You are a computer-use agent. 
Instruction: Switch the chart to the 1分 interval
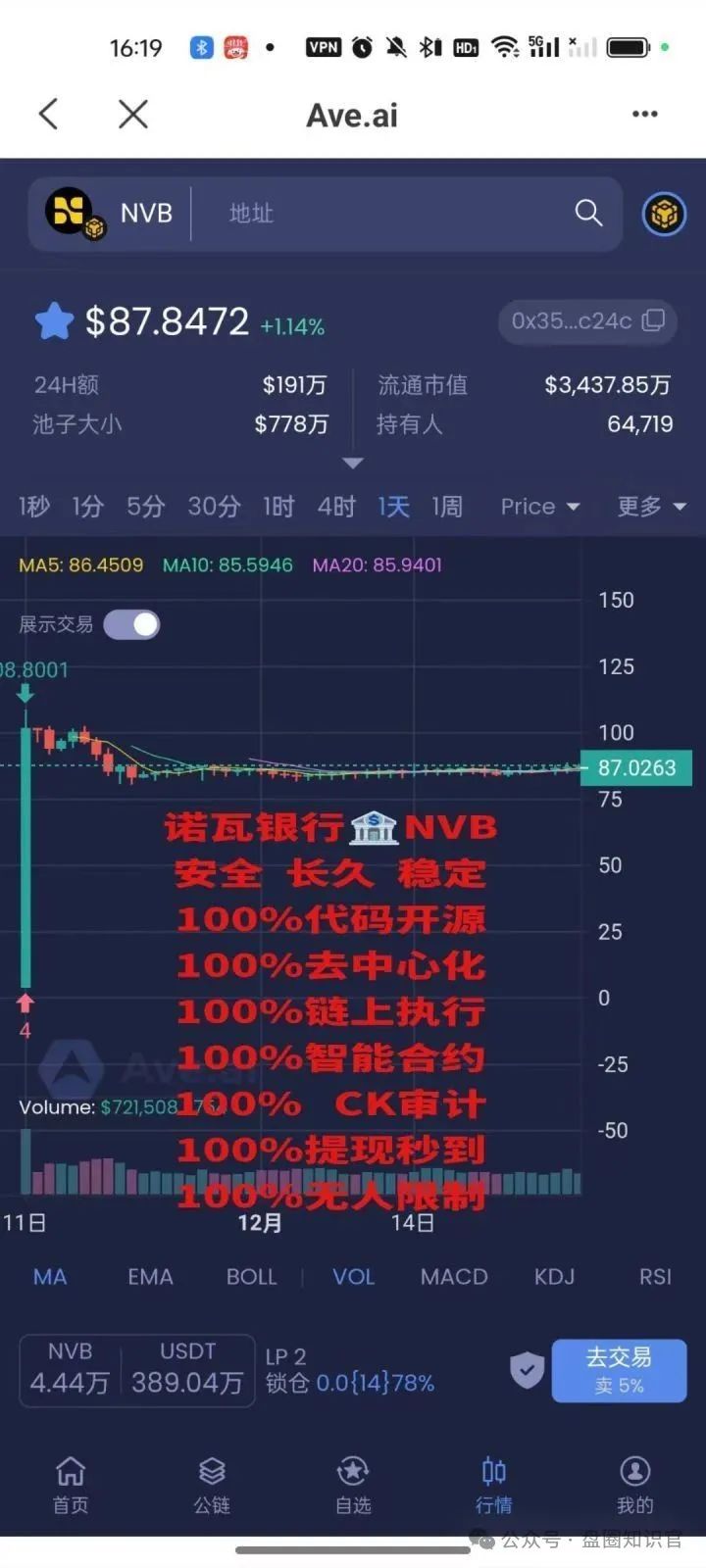(x=87, y=507)
